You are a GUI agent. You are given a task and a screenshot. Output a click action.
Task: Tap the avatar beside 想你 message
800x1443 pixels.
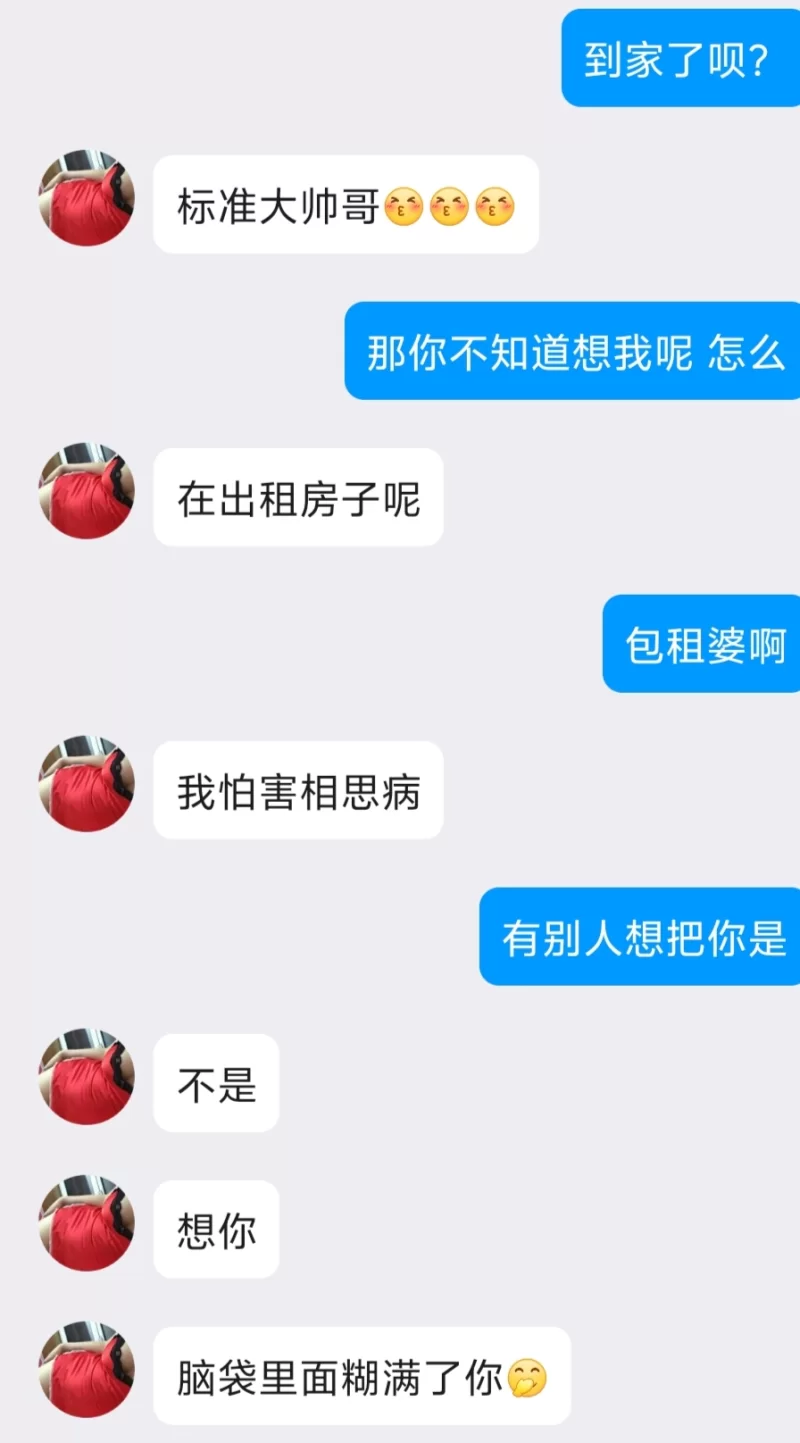click(86, 1223)
